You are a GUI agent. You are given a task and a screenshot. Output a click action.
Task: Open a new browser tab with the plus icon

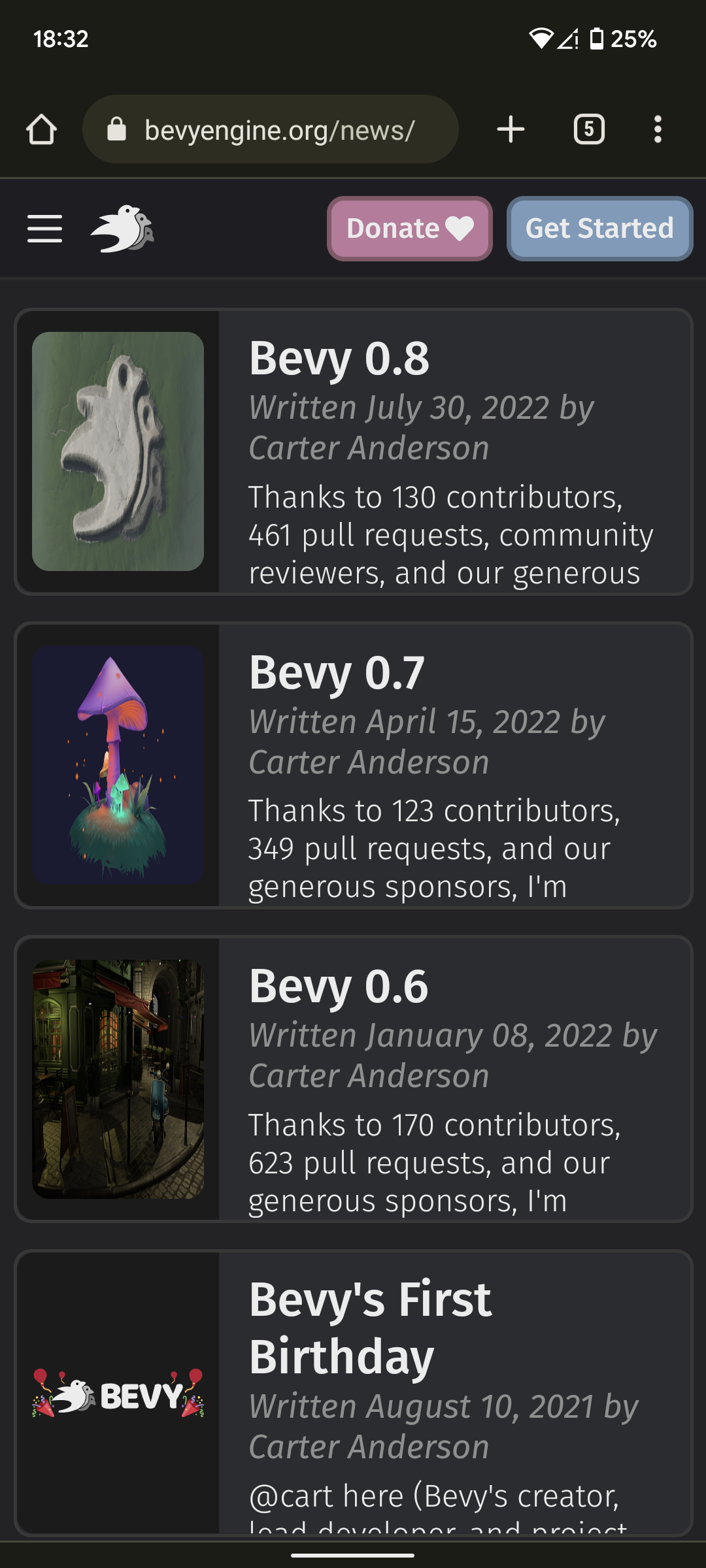(x=511, y=129)
